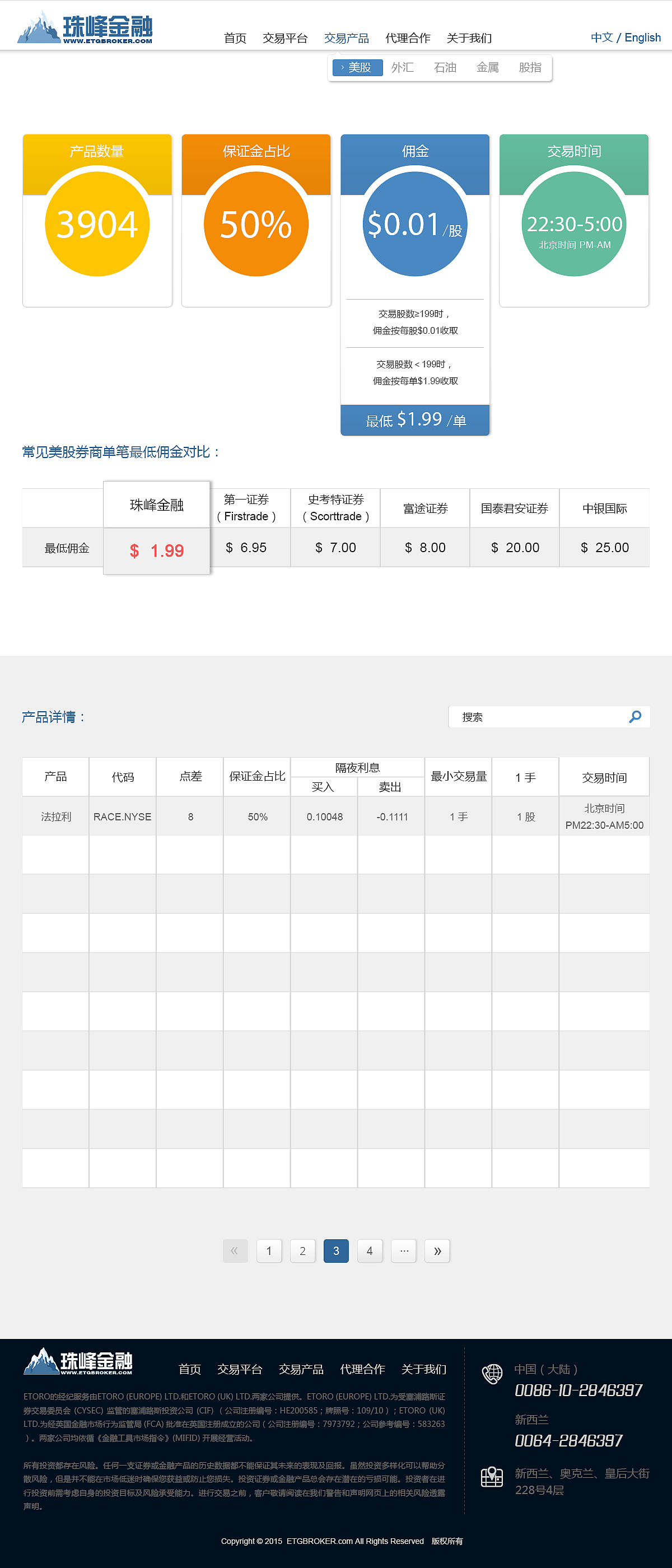
Task: Switch to the 石油 tab
Action: click(445, 68)
